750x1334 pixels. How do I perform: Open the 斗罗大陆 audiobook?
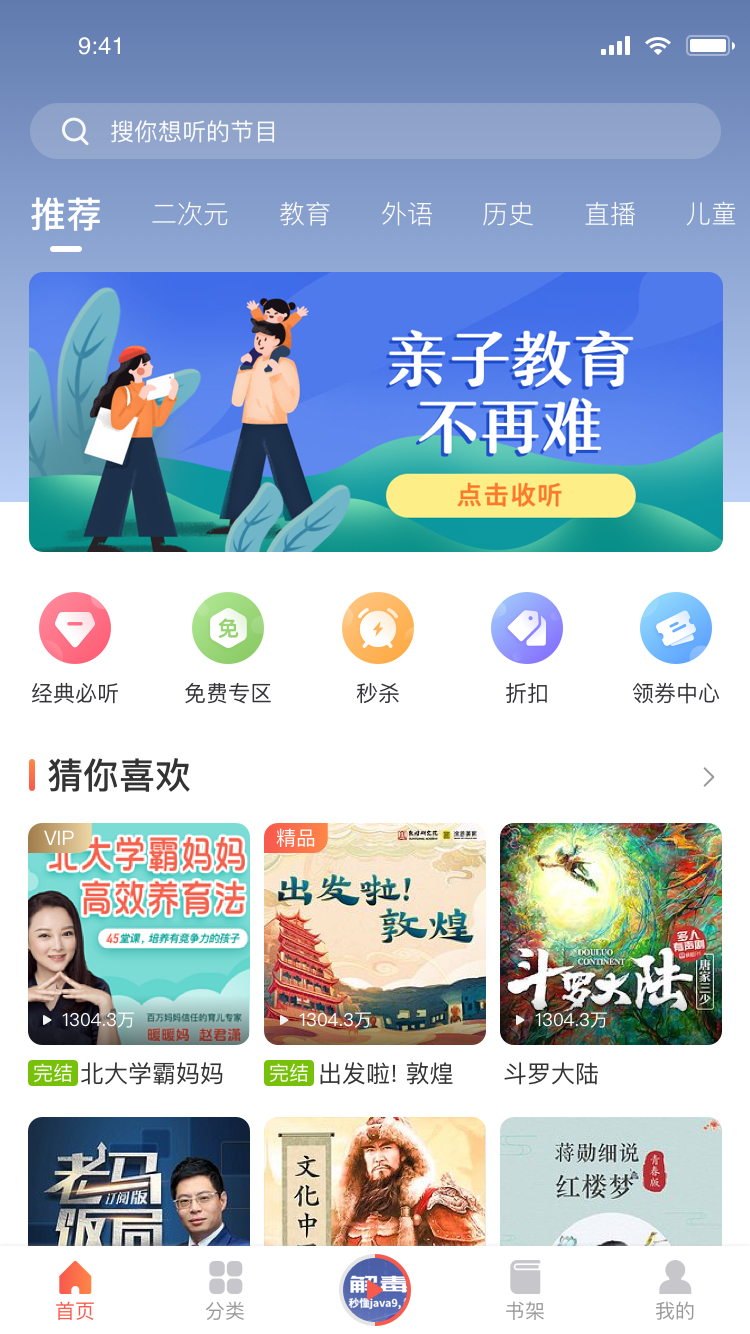[x=611, y=934]
